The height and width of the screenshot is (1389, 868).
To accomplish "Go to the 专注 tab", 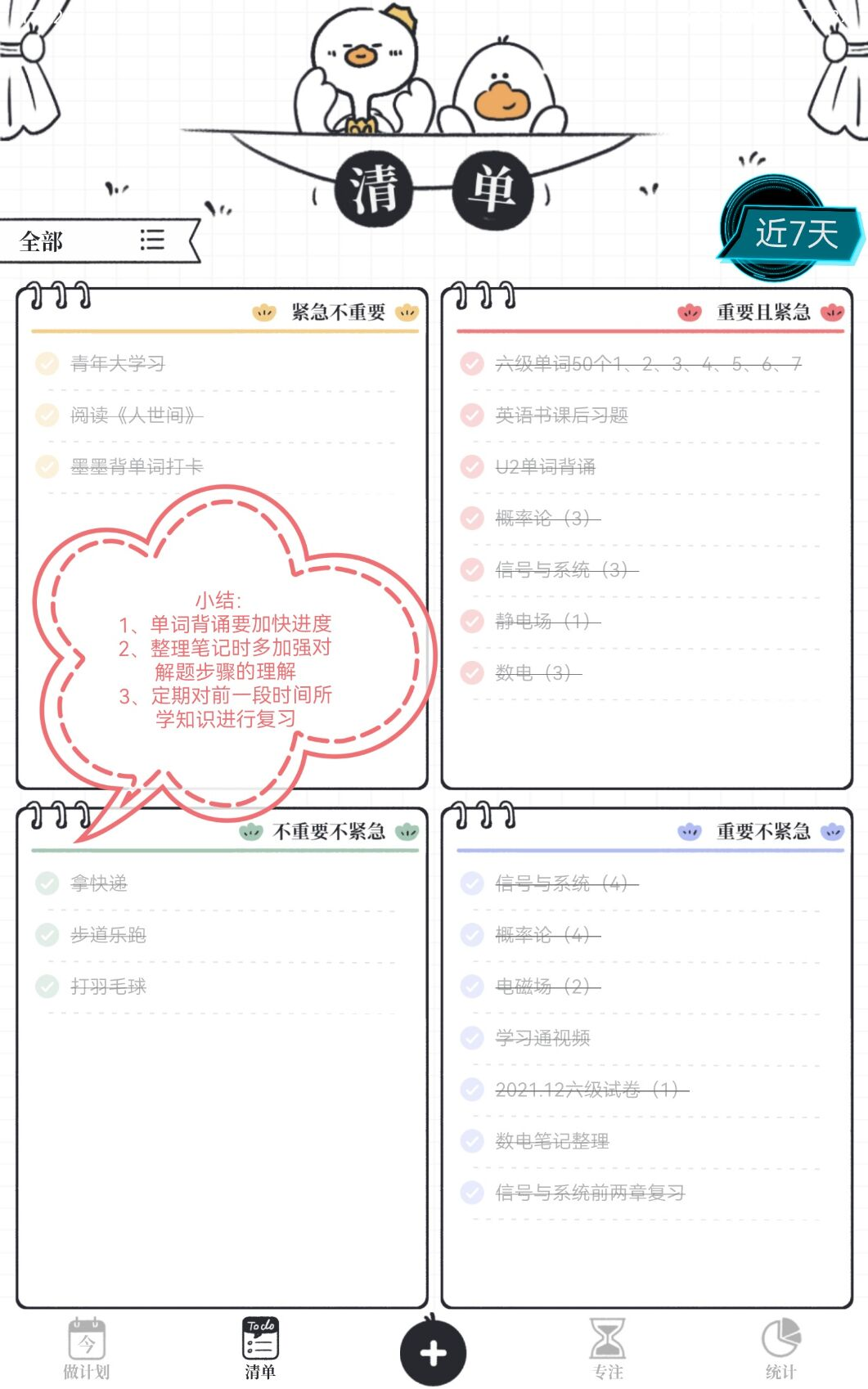I will click(x=607, y=1347).
